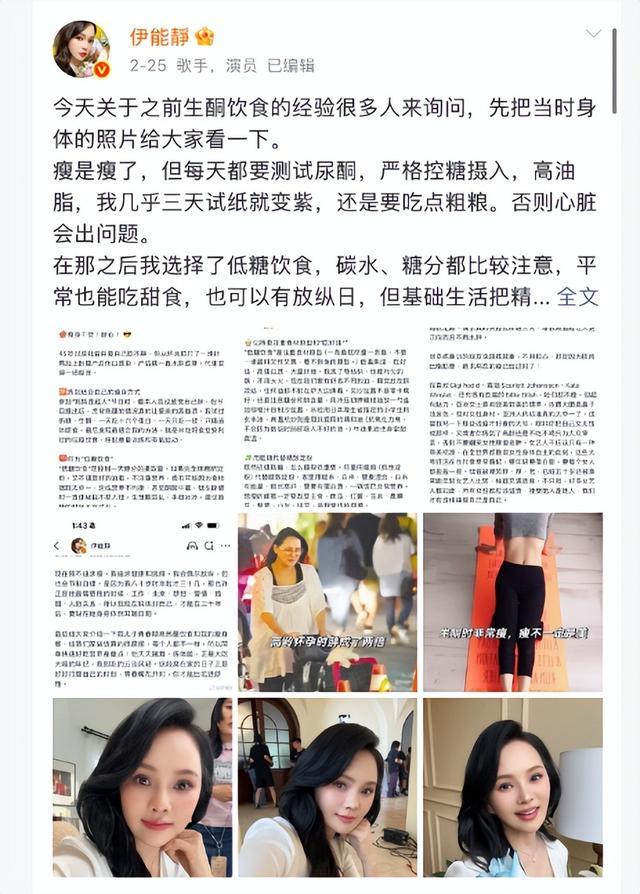Open the yoga pose photo on orange mat

coord(512,602)
